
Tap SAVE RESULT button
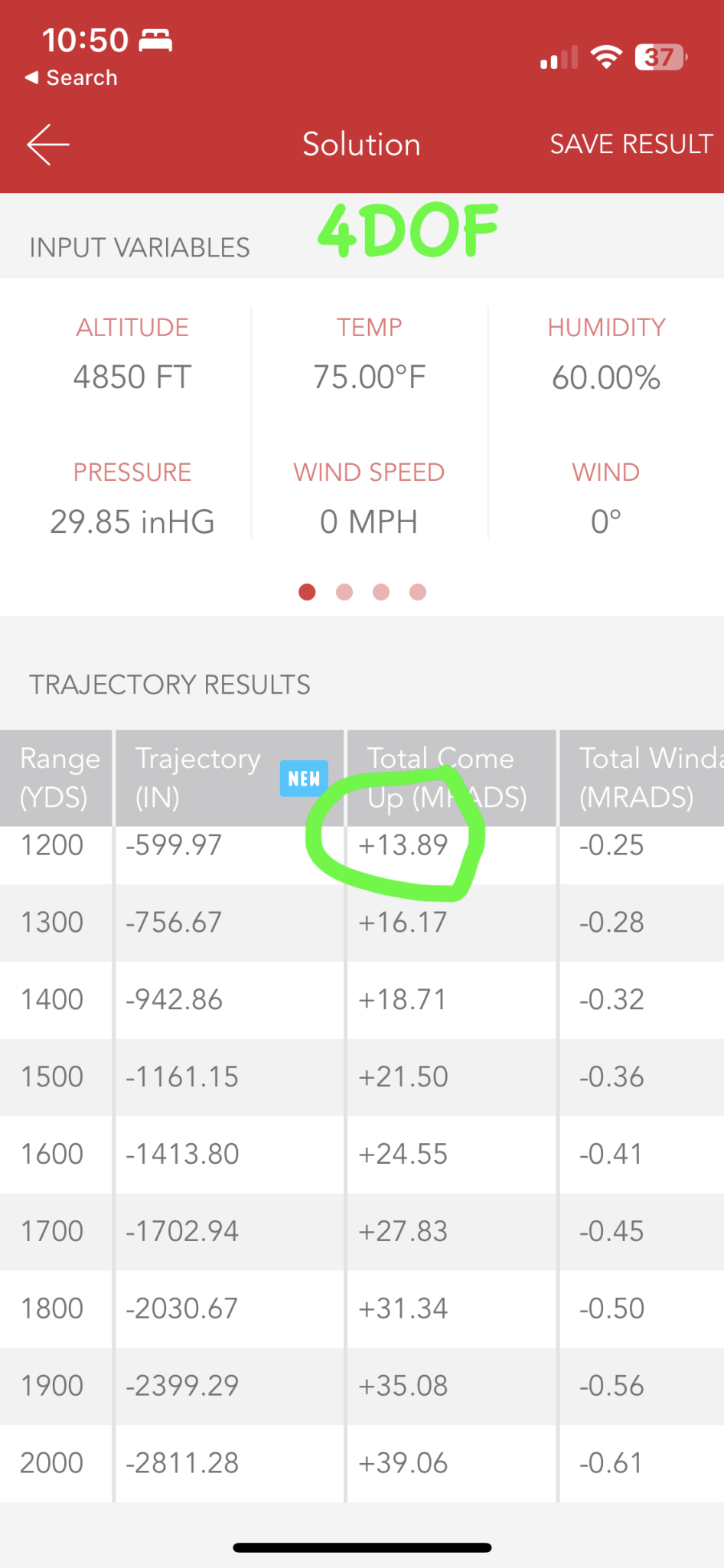point(631,144)
